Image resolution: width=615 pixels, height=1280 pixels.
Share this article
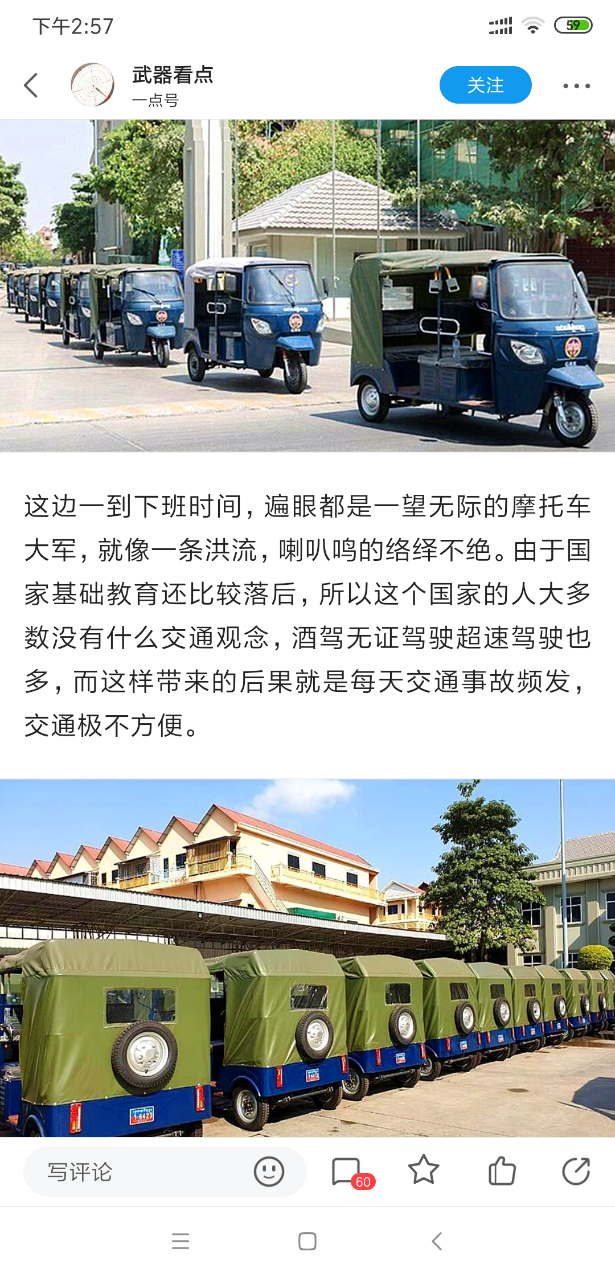576,1171
